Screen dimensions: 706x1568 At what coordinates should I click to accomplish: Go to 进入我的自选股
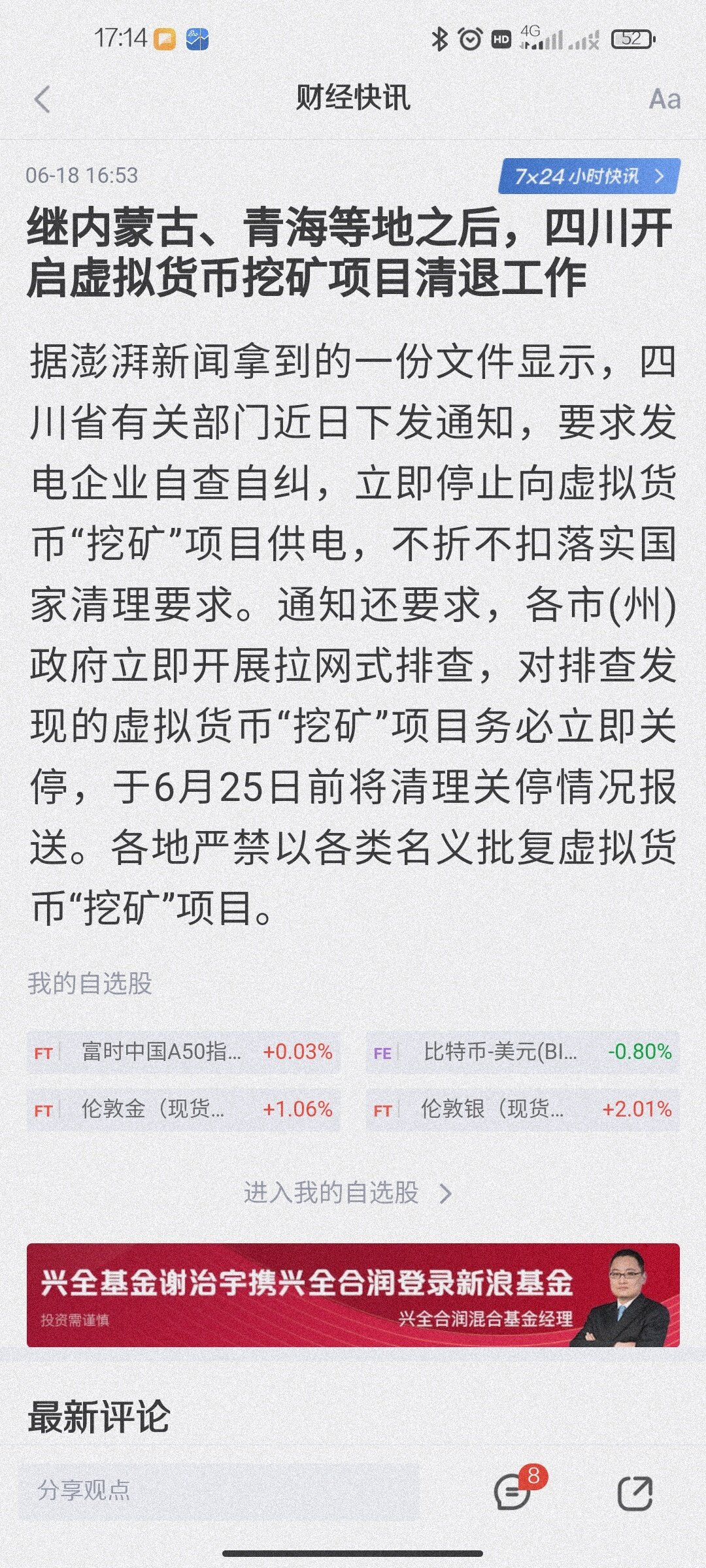point(346,1193)
